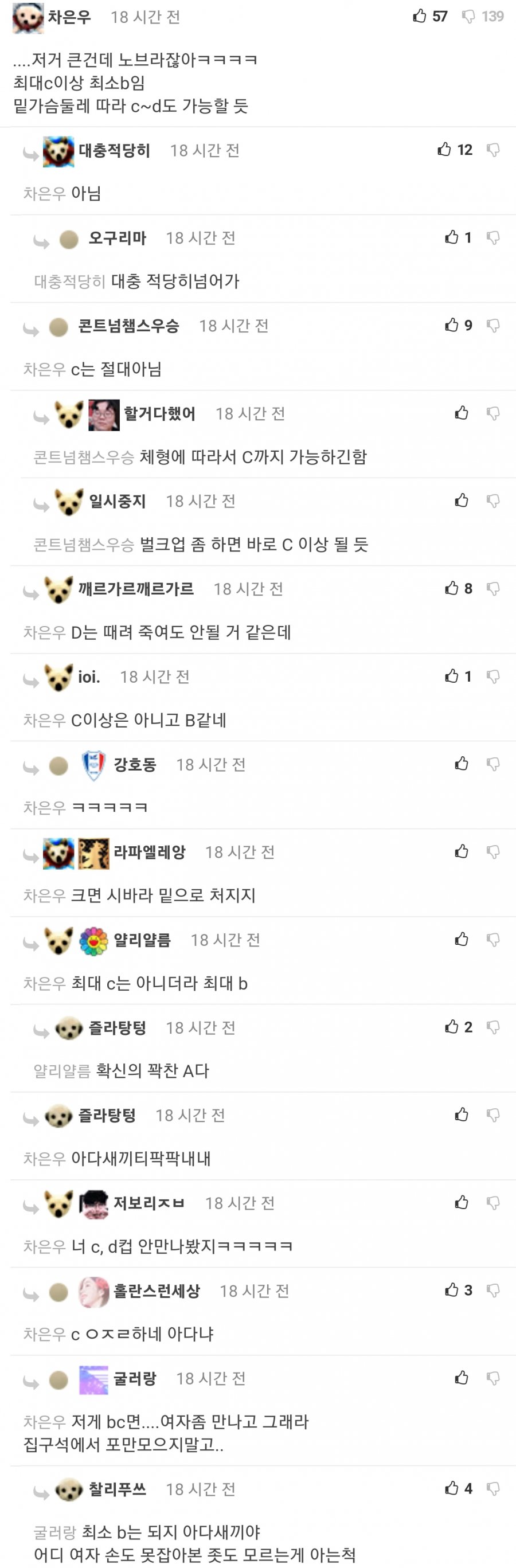Like ioi.'s reply

tap(452, 677)
